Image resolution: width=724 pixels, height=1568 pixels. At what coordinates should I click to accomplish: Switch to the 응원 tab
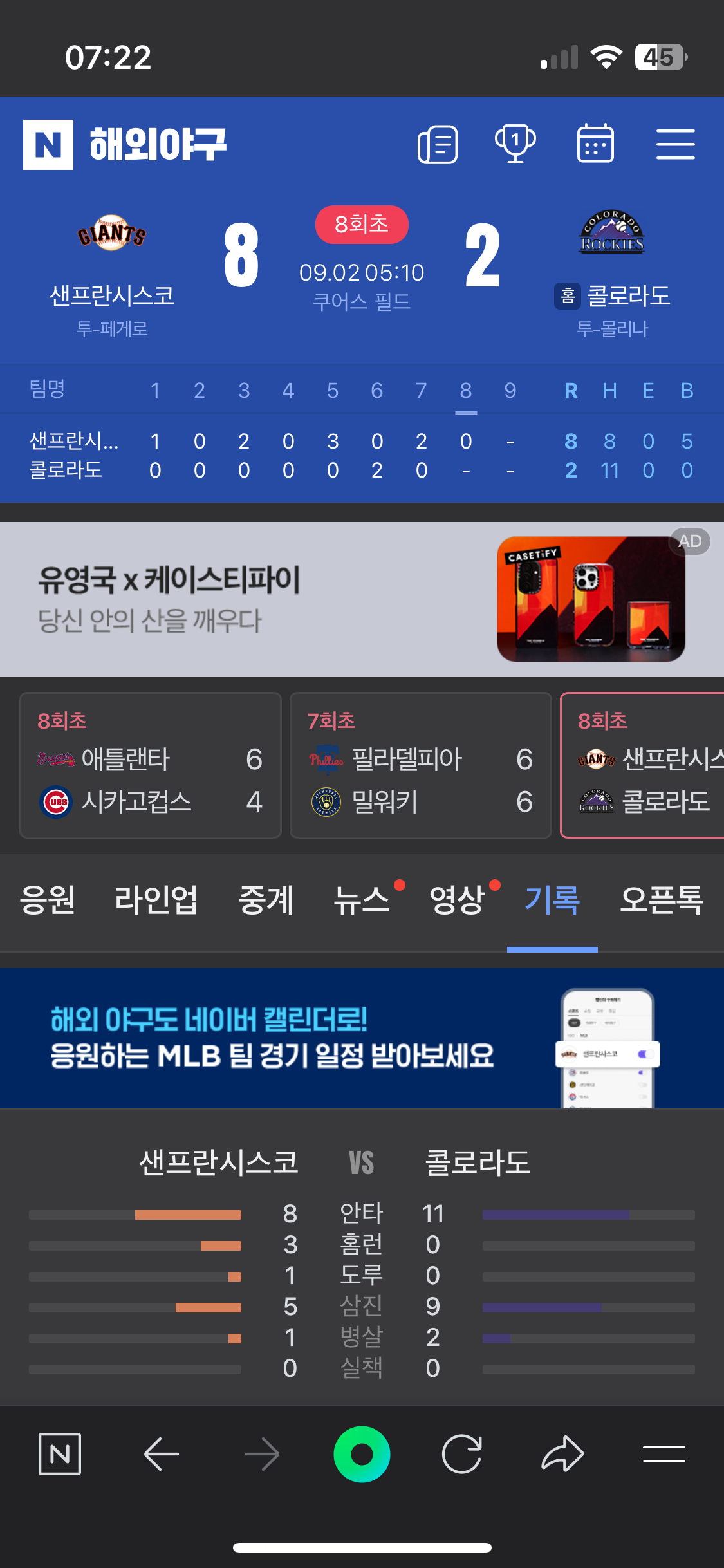point(47,899)
